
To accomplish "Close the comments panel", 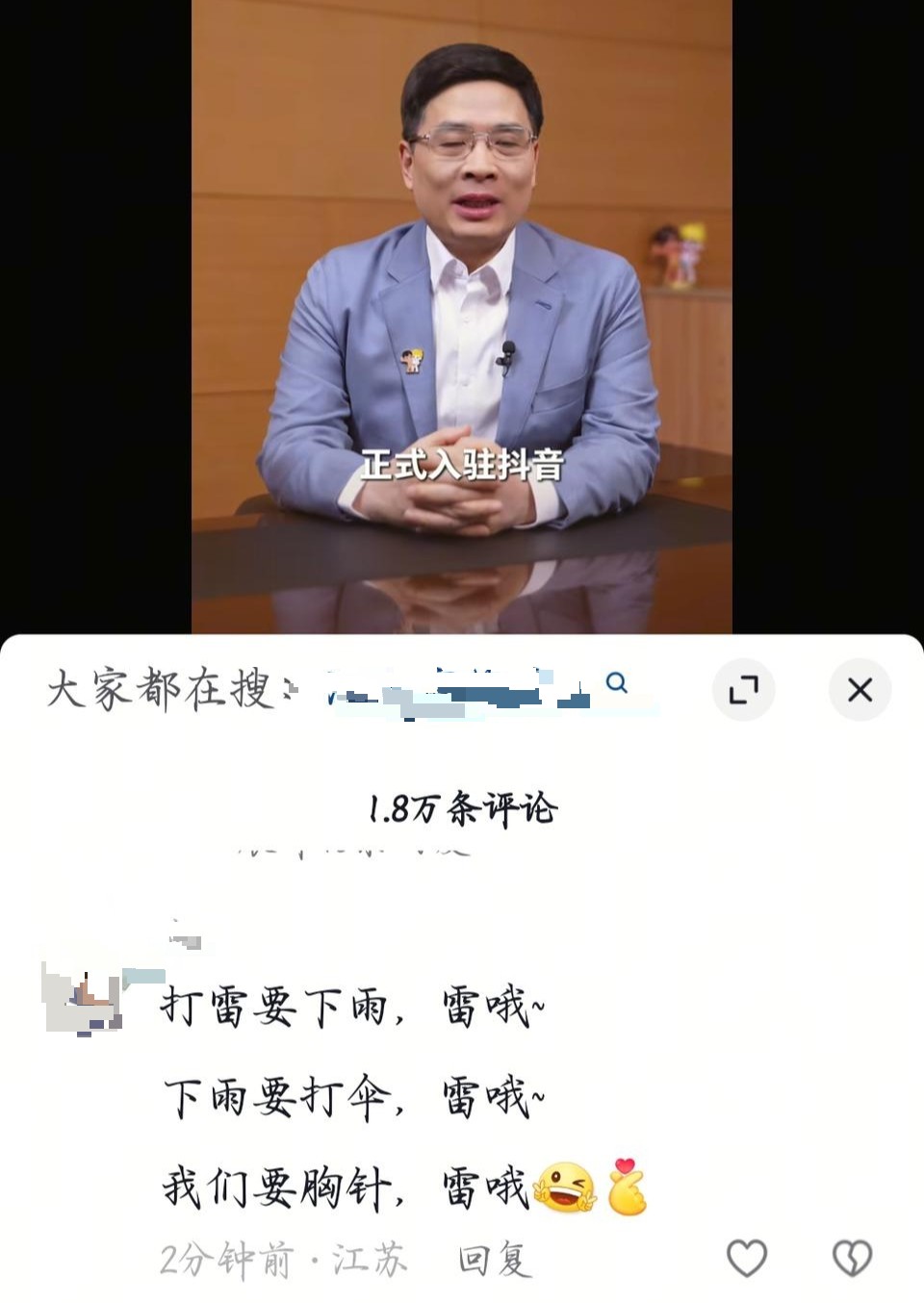I will (860, 689).
